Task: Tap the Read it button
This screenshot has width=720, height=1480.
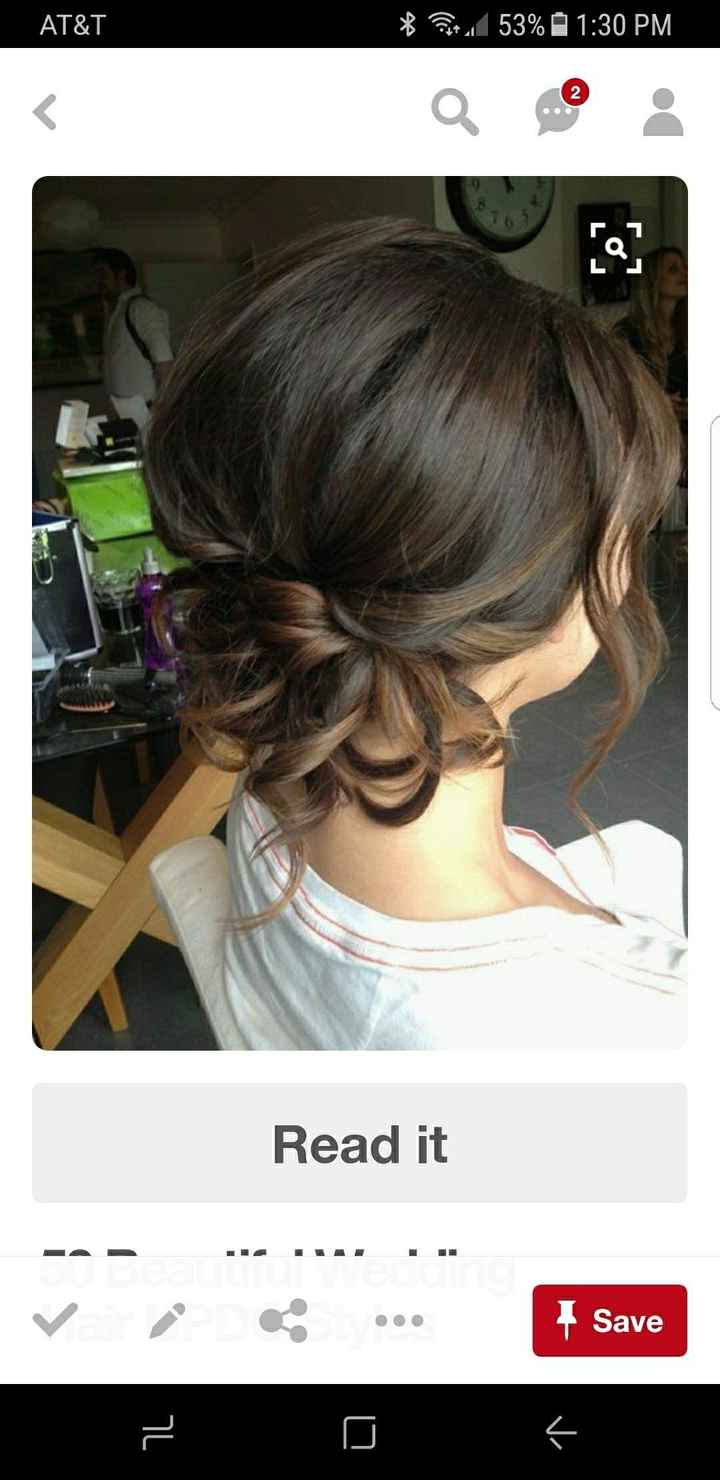Action: click(x=360, y=1143)
